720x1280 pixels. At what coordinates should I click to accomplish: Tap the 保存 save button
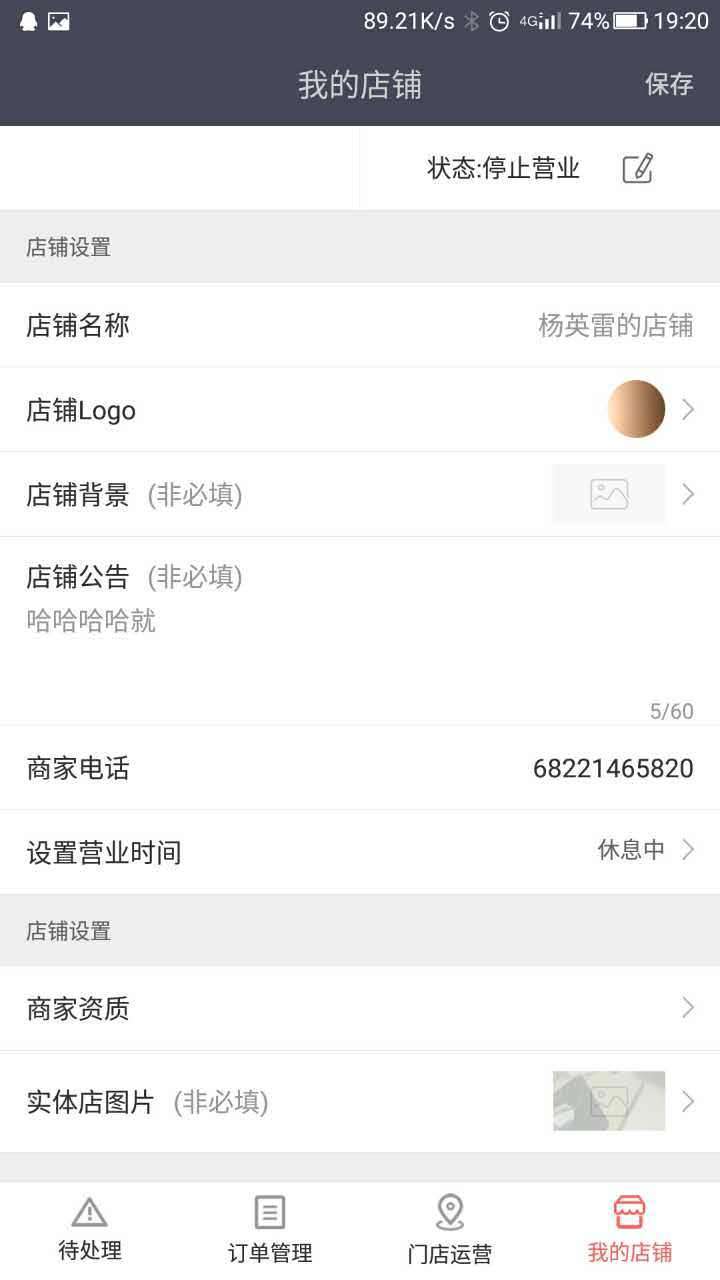coord(669,85)
